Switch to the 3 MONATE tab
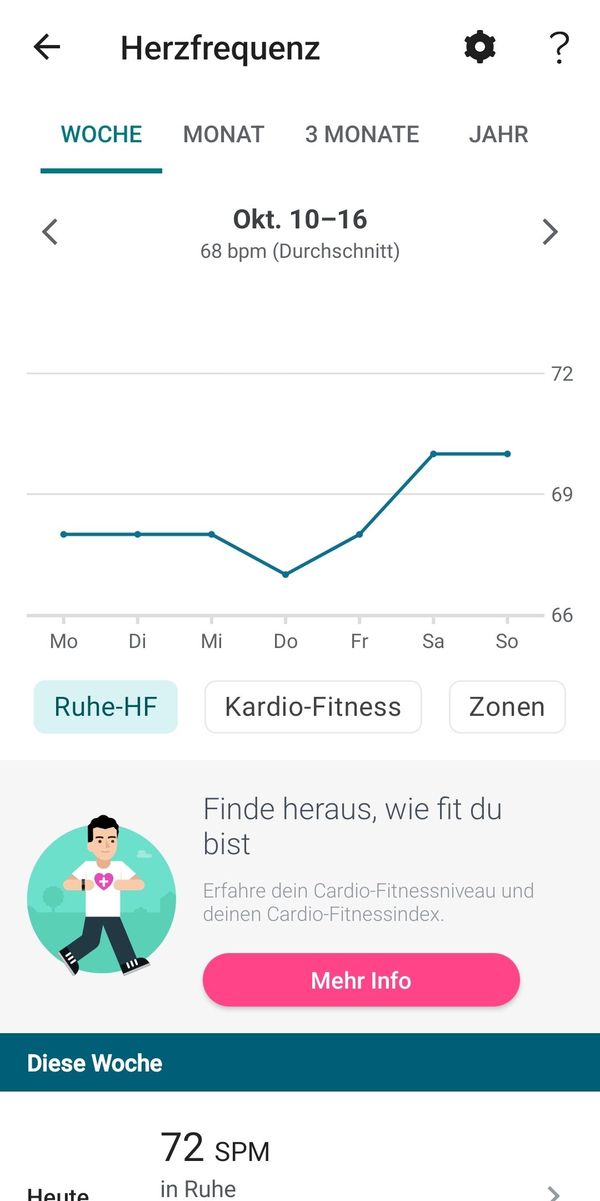The image size is (600, 1201). (x=362, y=134)
